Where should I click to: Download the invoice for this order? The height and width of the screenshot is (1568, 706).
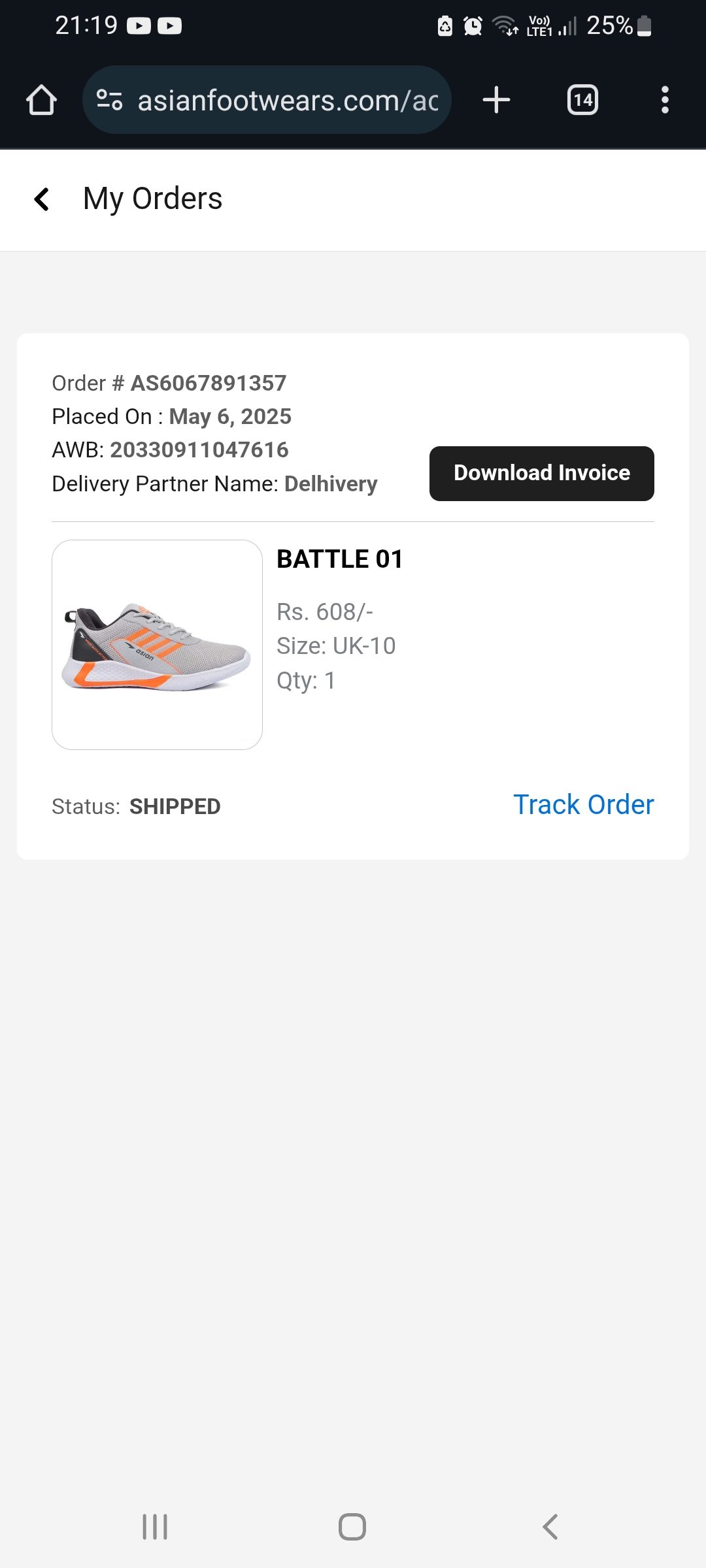coord(541,474)
